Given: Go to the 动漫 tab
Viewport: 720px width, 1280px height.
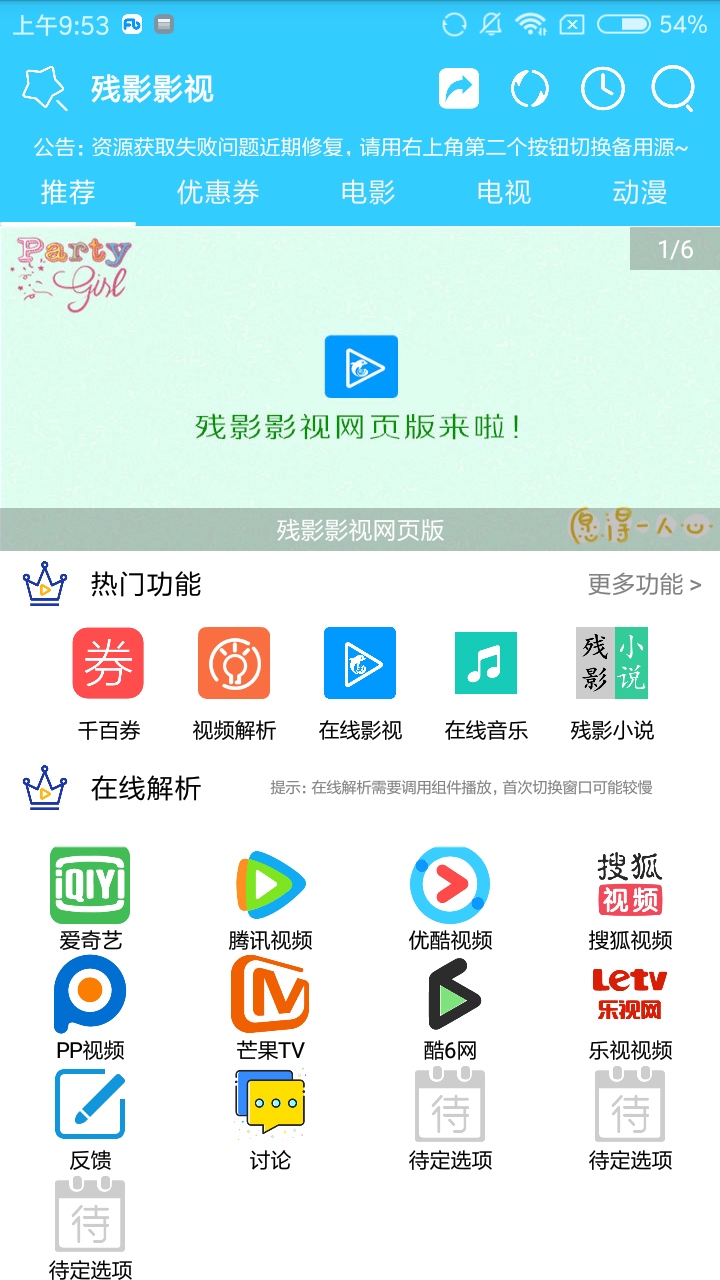Looking at the screenshot, I should [x=640, y=192].
